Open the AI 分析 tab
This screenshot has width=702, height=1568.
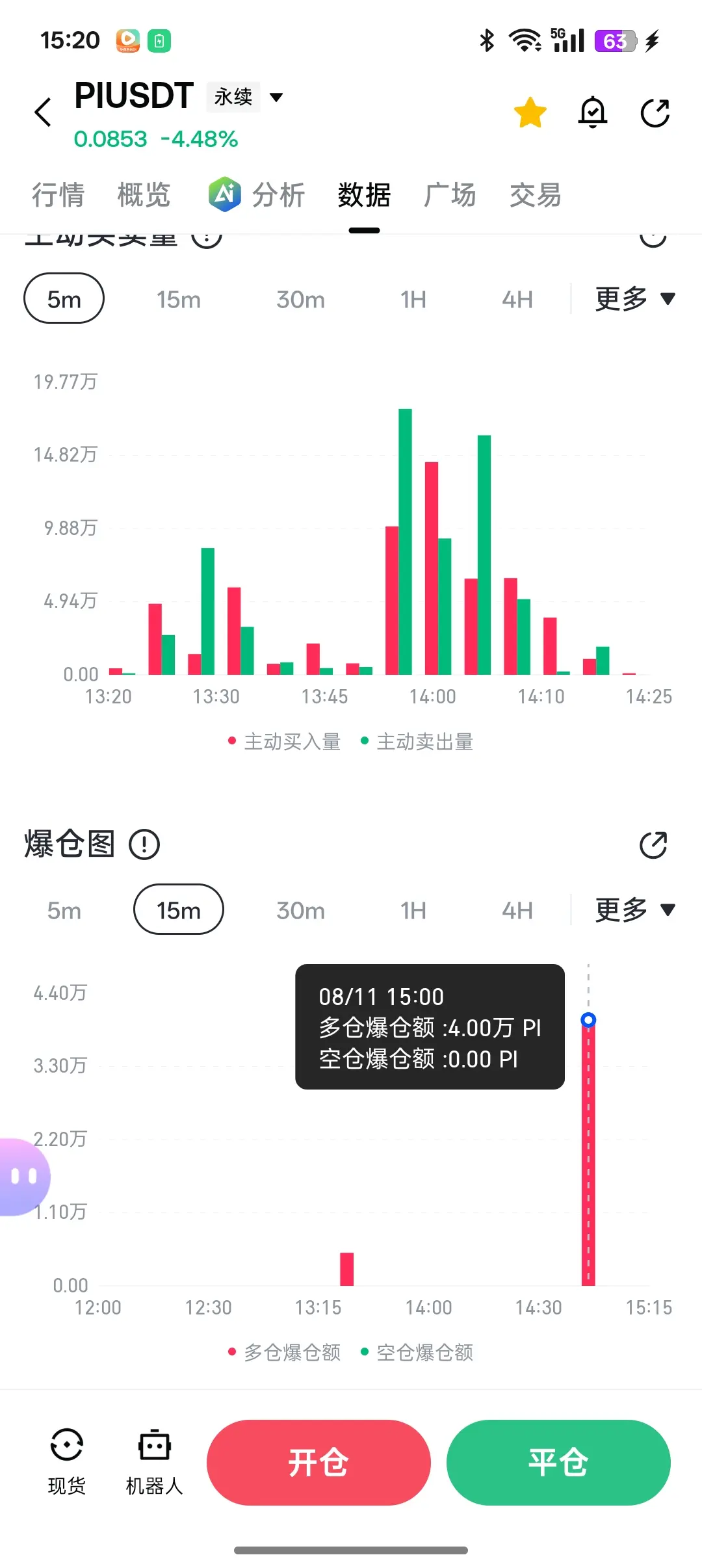pos(257,195)
